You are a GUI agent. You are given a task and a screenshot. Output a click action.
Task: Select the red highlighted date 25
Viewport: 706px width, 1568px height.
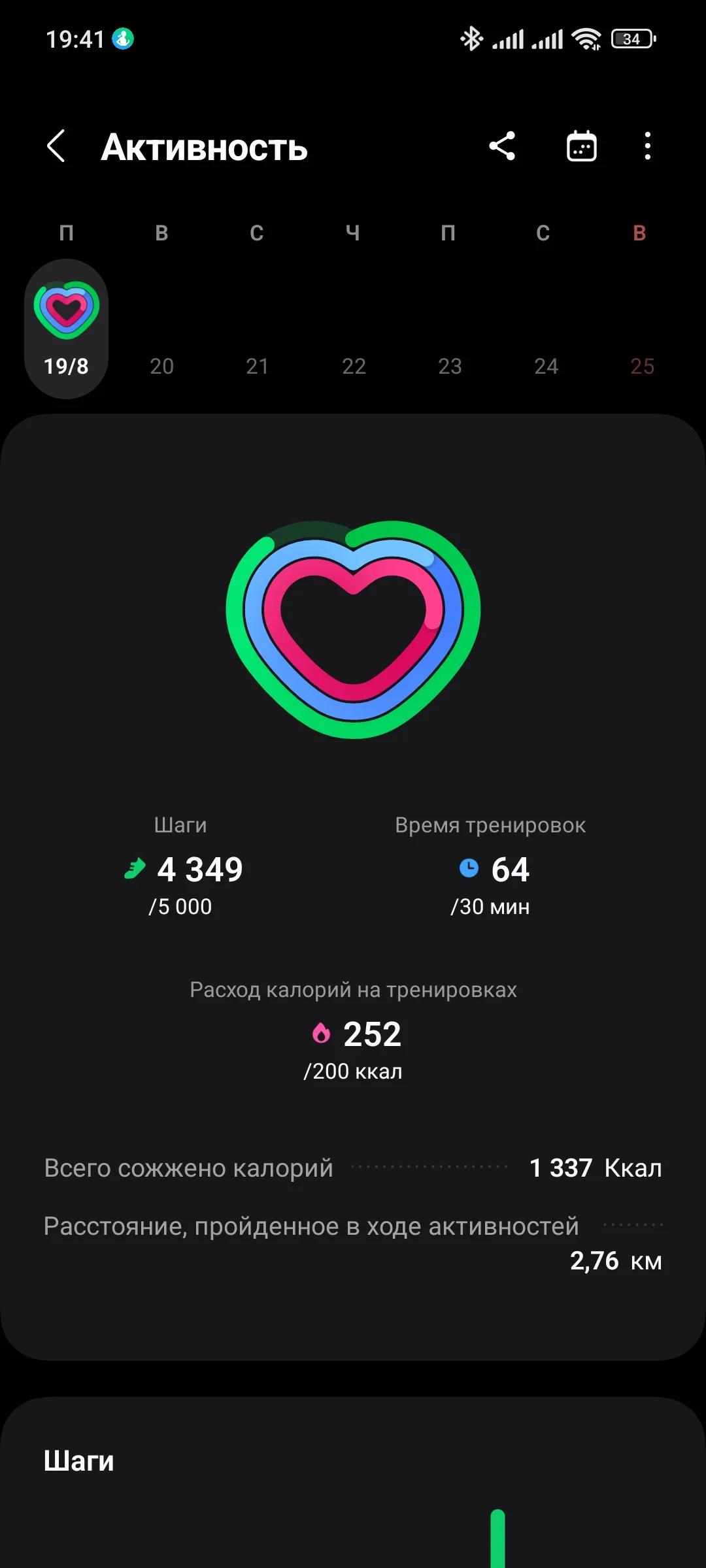640,366
